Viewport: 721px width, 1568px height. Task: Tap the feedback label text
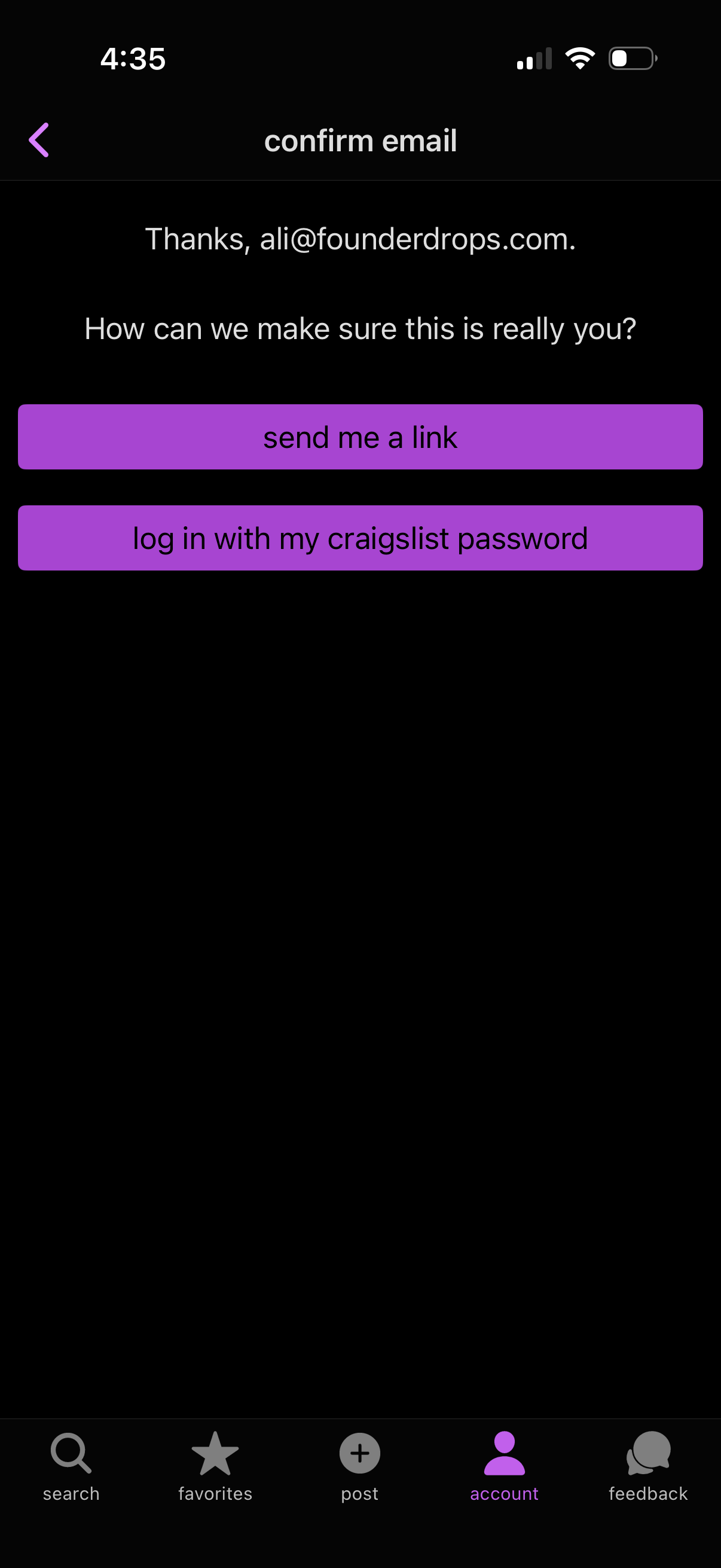pyautogui.click(x=647, y=1493)
